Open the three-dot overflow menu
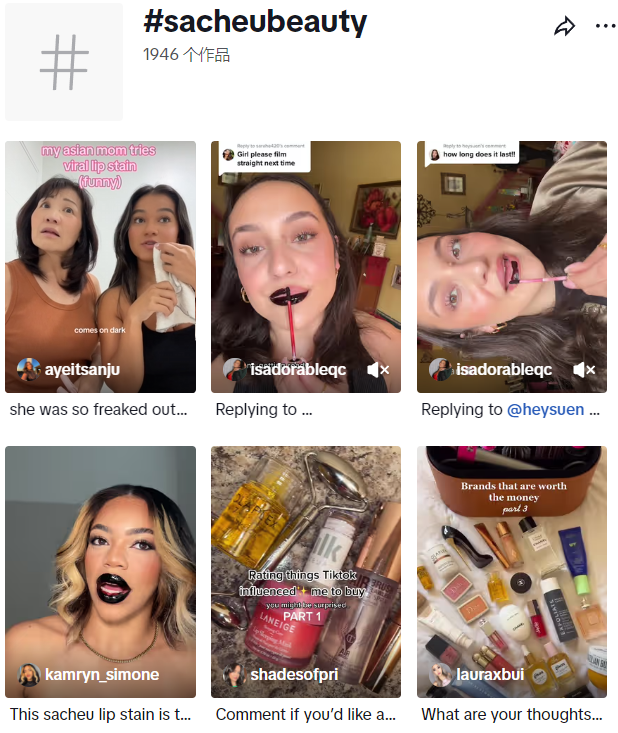Image resolution: width=618 pixels, height=733 pixels. click(606, 27)
